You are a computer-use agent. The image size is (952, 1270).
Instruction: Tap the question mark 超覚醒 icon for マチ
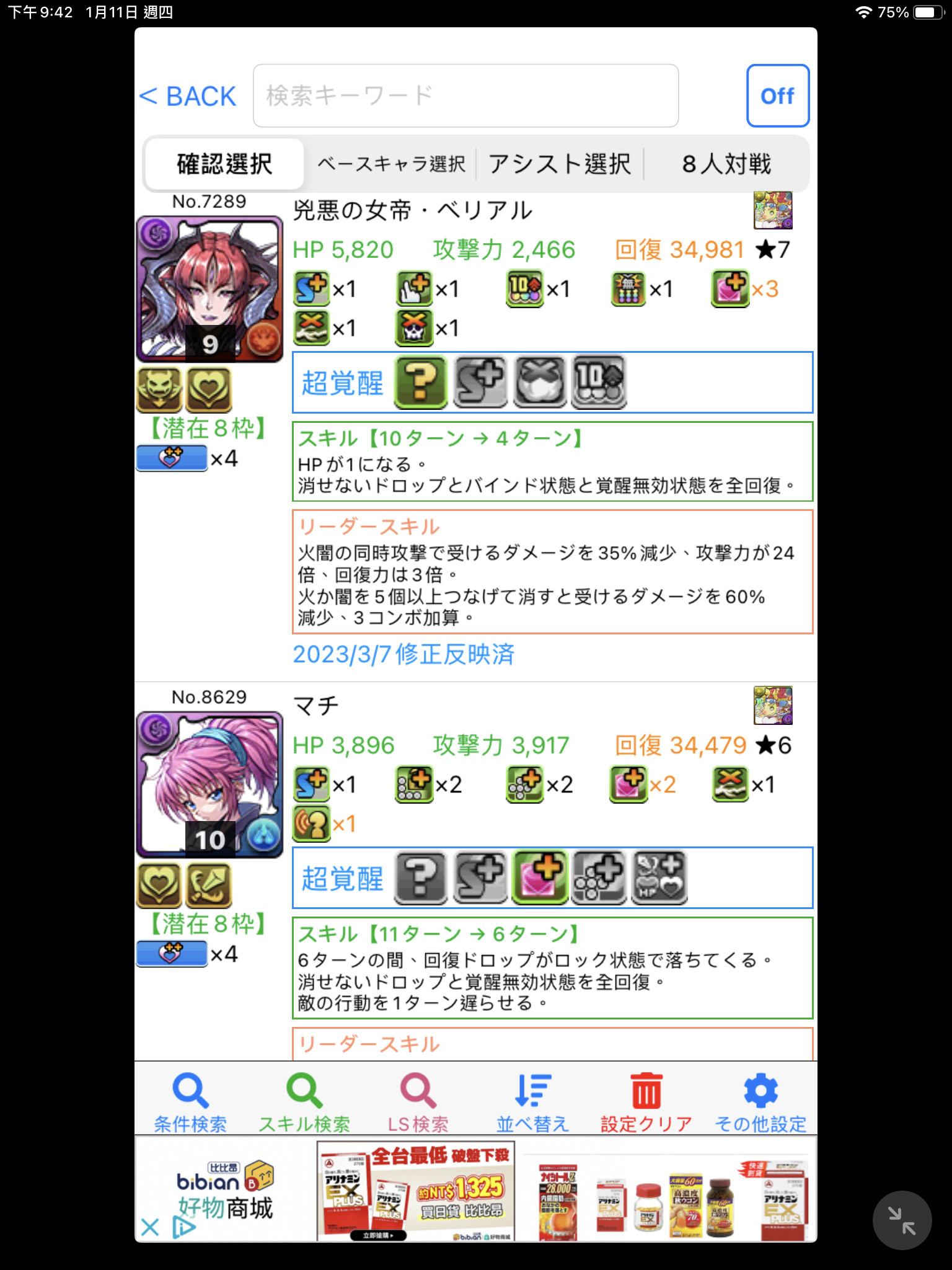coord(421,878)
